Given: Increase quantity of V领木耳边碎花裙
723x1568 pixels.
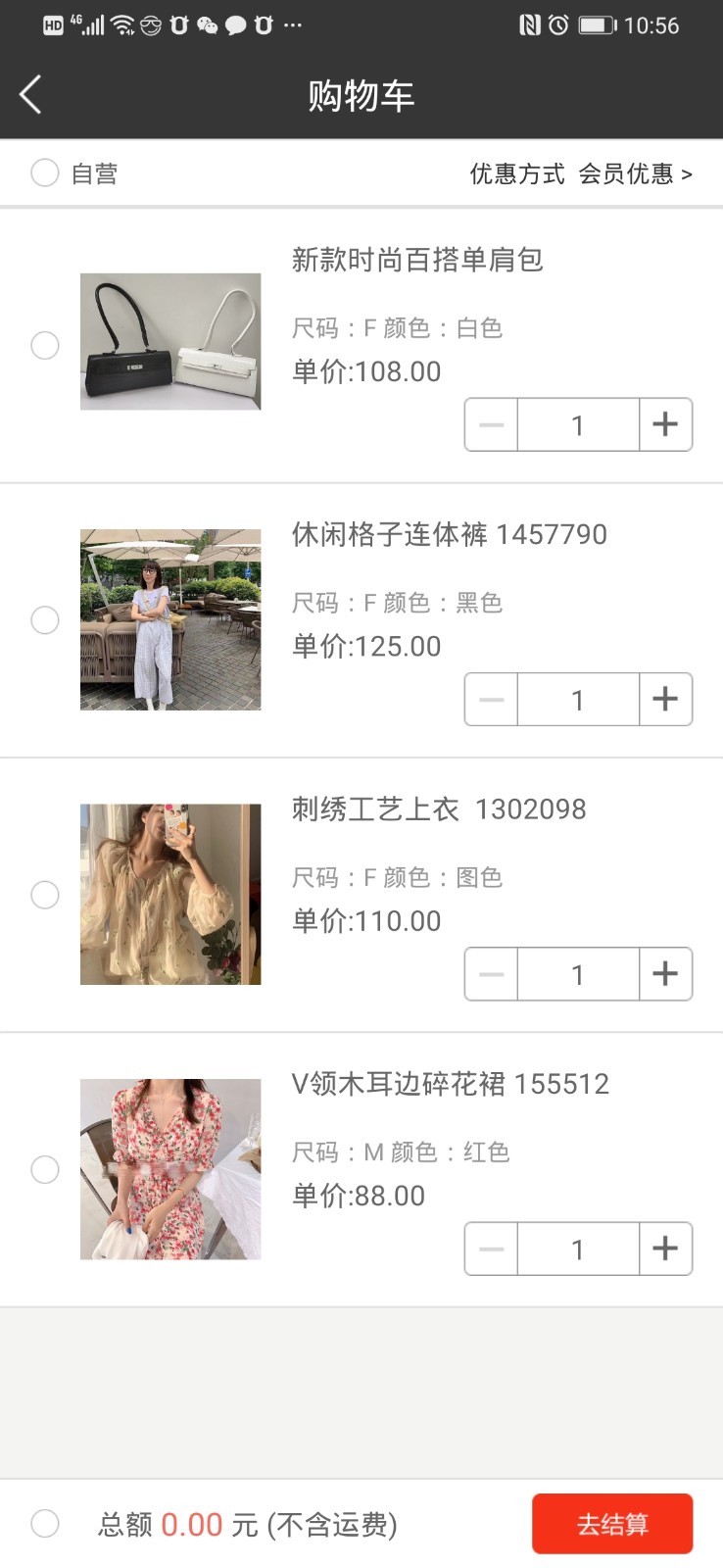Looking at the screenshot, I should point(665,1248).
